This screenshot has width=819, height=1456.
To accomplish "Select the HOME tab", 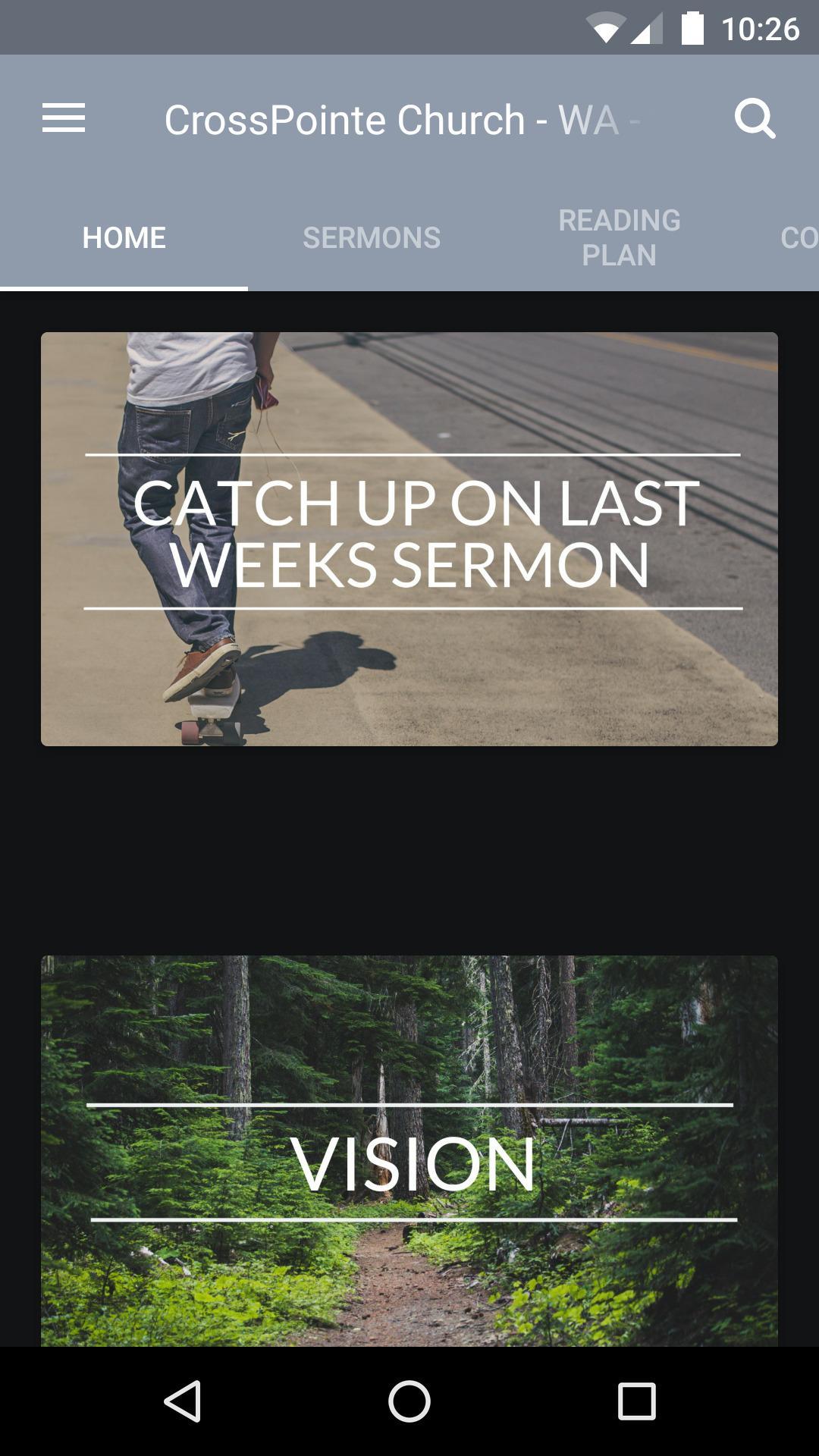I will click(124, 237).
